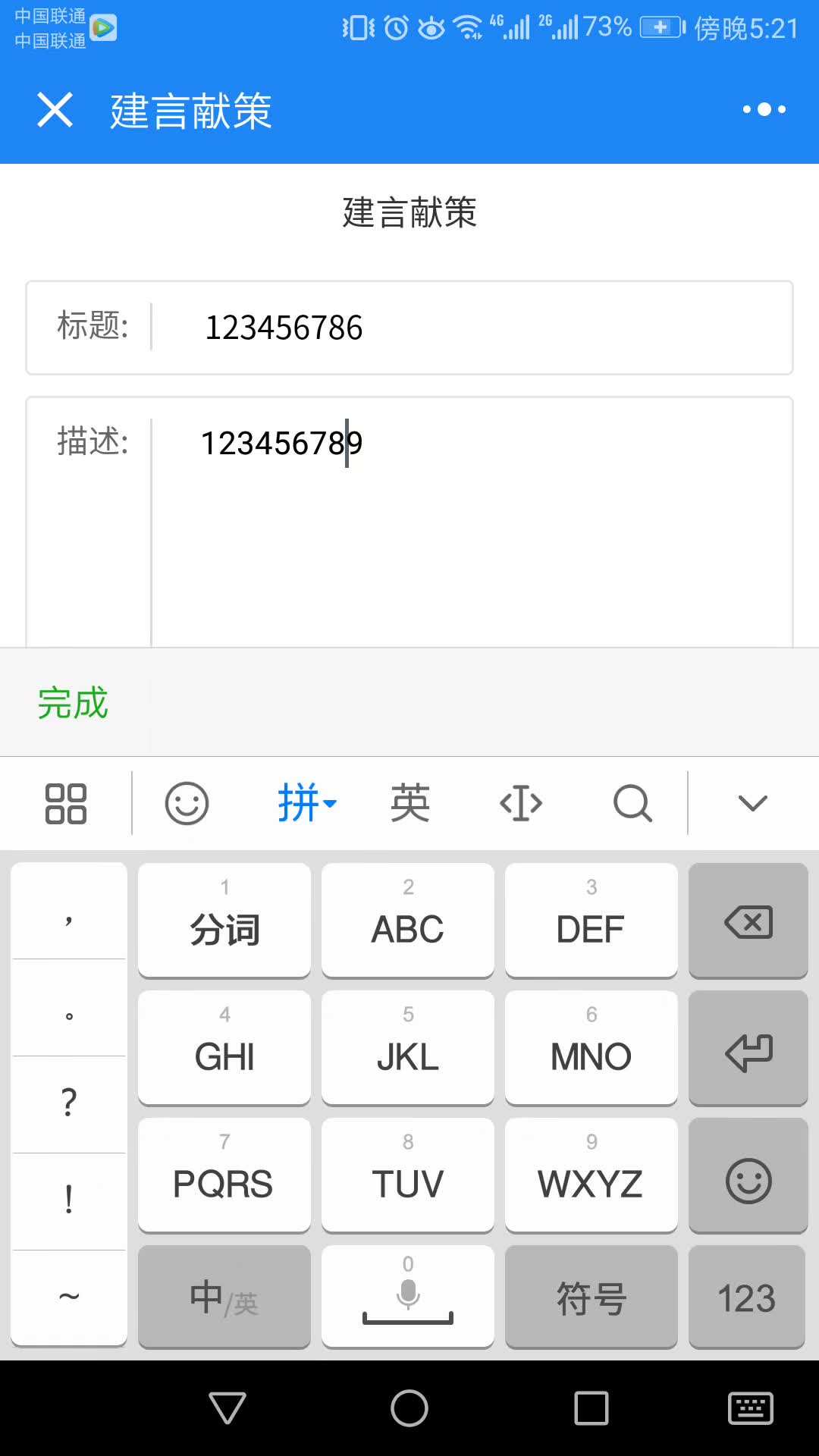This screenshot has height=1456, width=819.
Task: Focus the 描述 description text area
Action: [470, 523]
